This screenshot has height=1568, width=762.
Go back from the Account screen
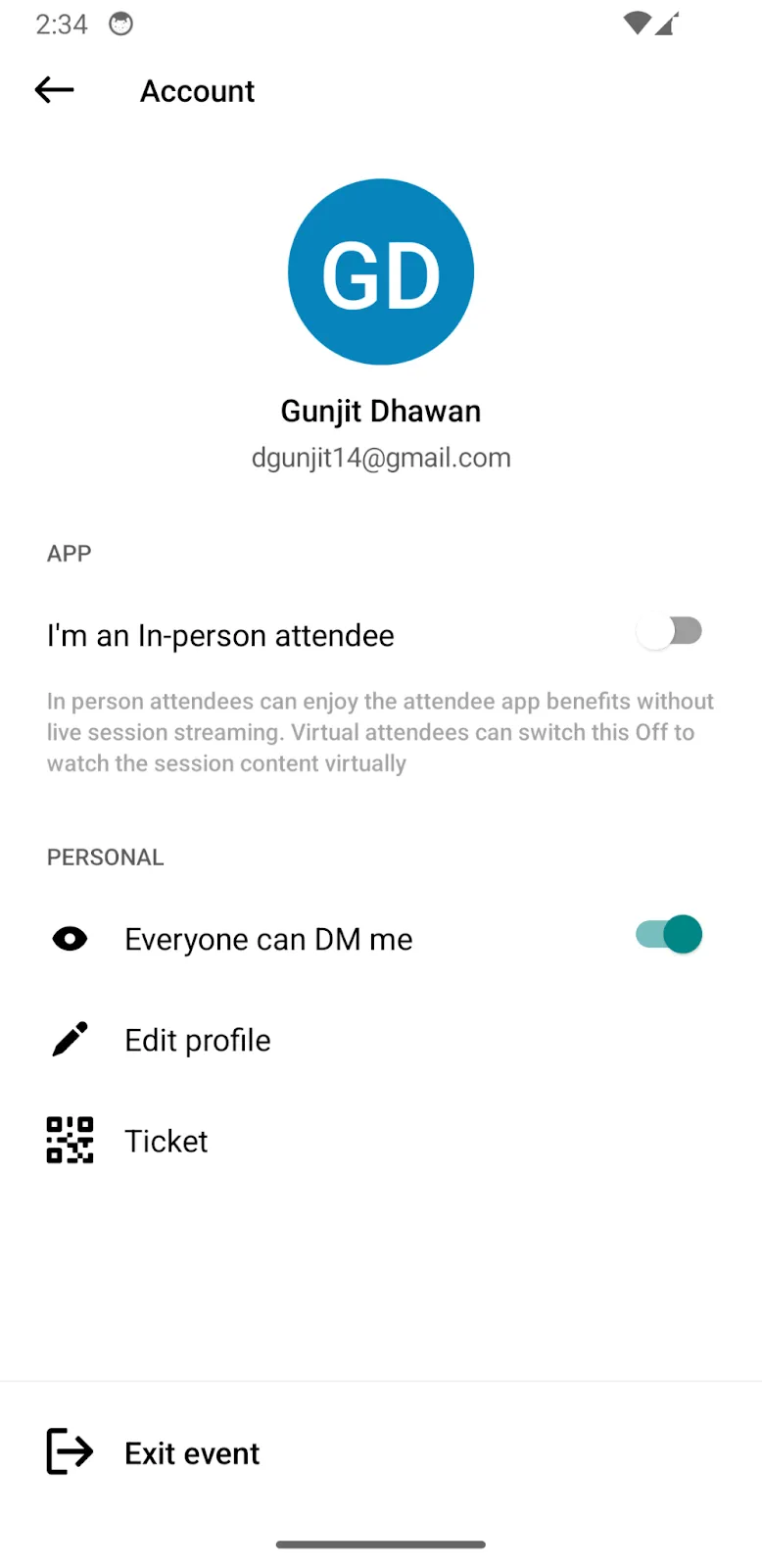54,90
